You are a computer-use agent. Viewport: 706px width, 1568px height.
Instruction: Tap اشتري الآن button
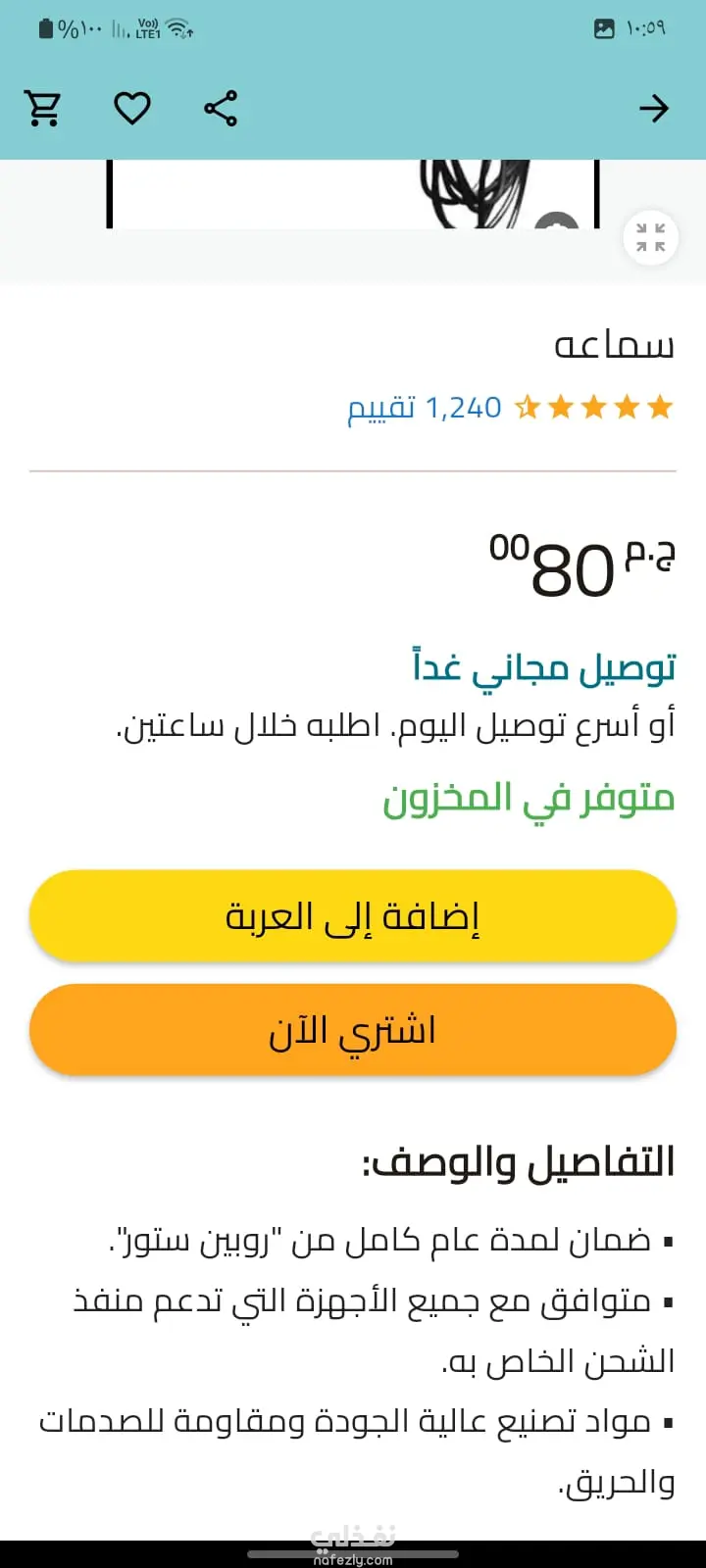[353, 1030]
